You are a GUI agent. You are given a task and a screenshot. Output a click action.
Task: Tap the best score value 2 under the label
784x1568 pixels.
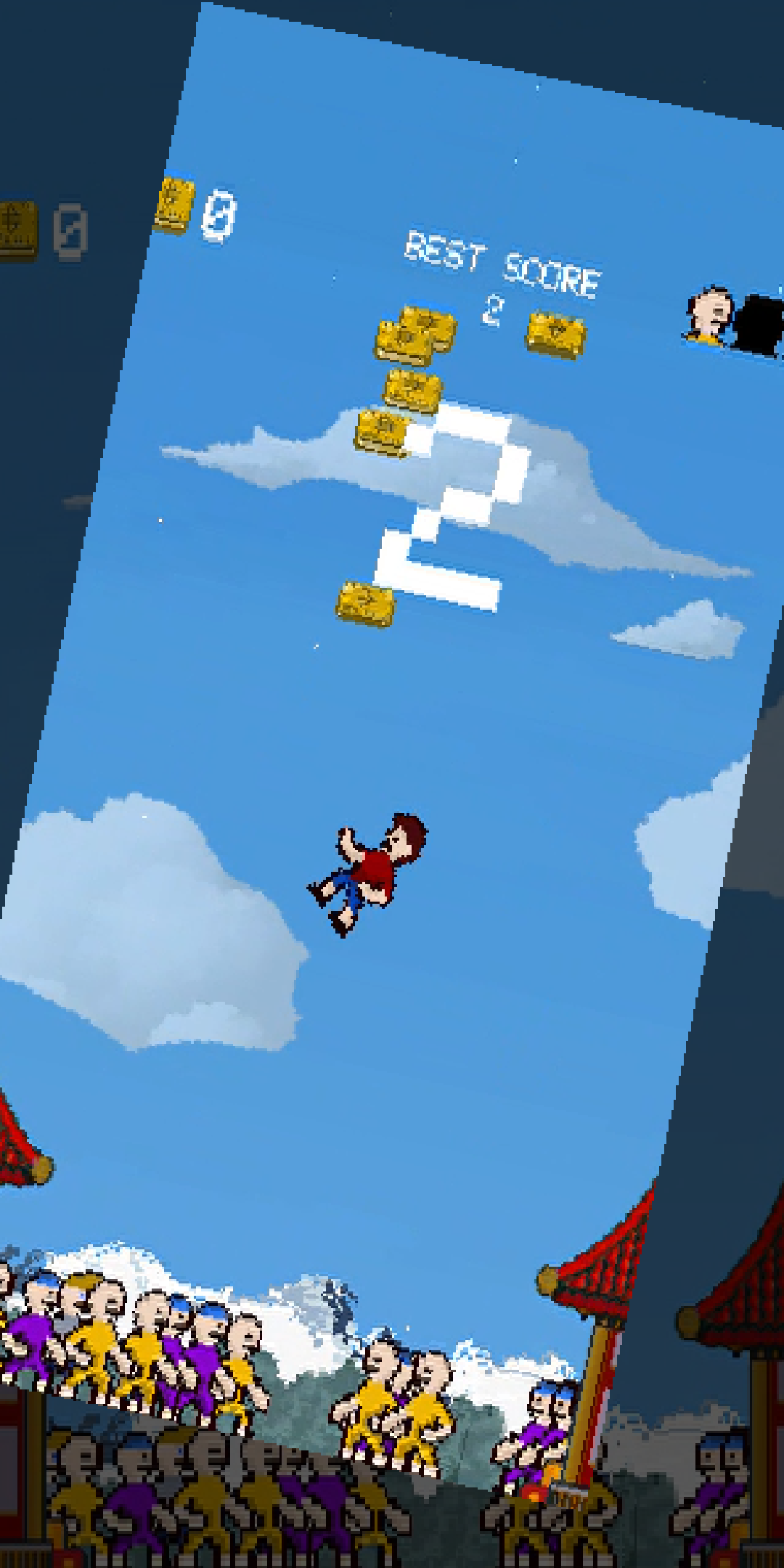point(494,312)
